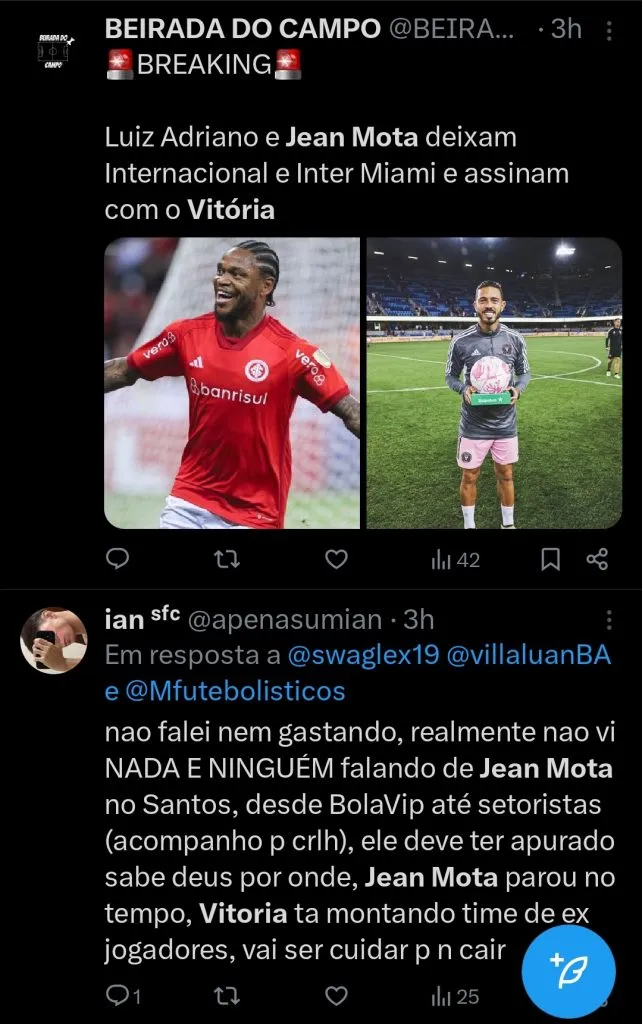Bookmark the BEIRADA DO CAMPO post
This screenshot has height=1024, width=642.
(550, 560)
